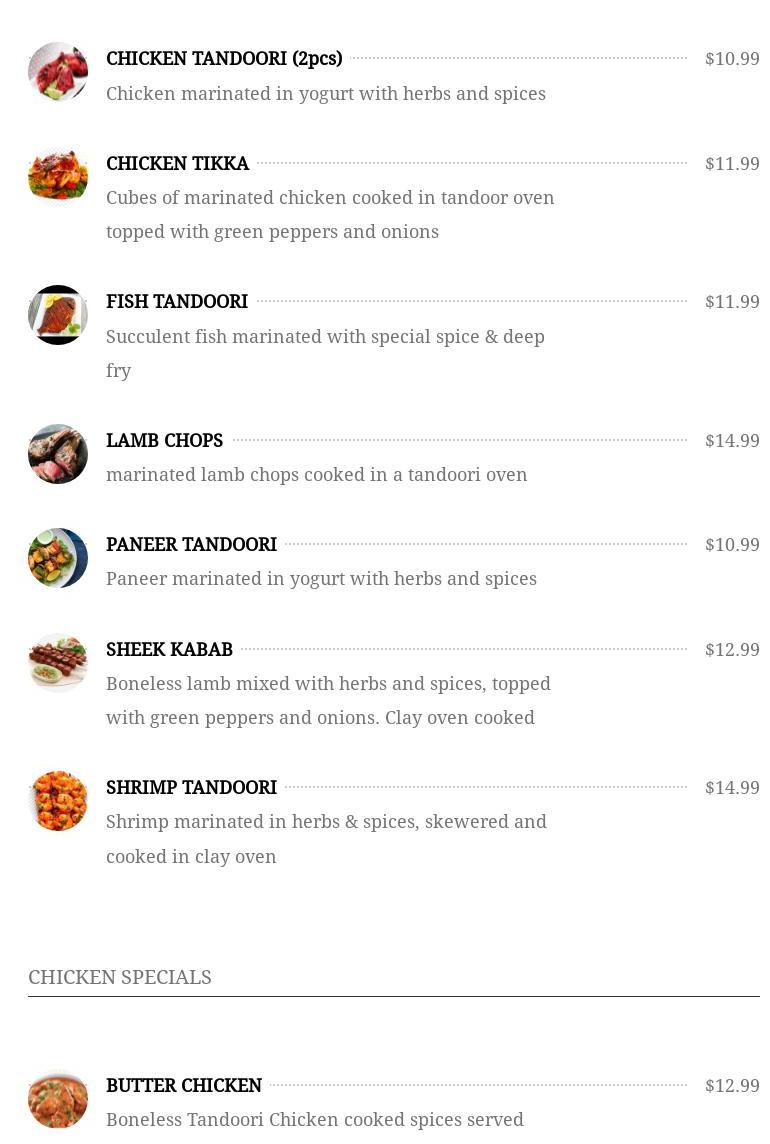
Task: Choose the Paneer Tandoori item
Action: coord(191,545)
